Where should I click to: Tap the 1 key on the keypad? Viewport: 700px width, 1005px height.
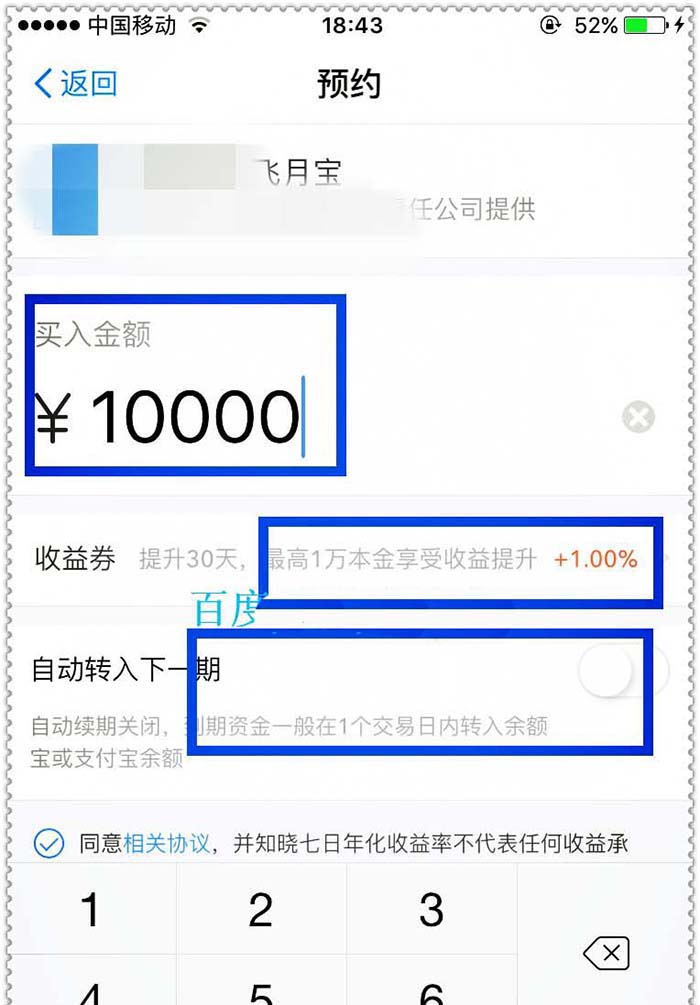[91, 910]
